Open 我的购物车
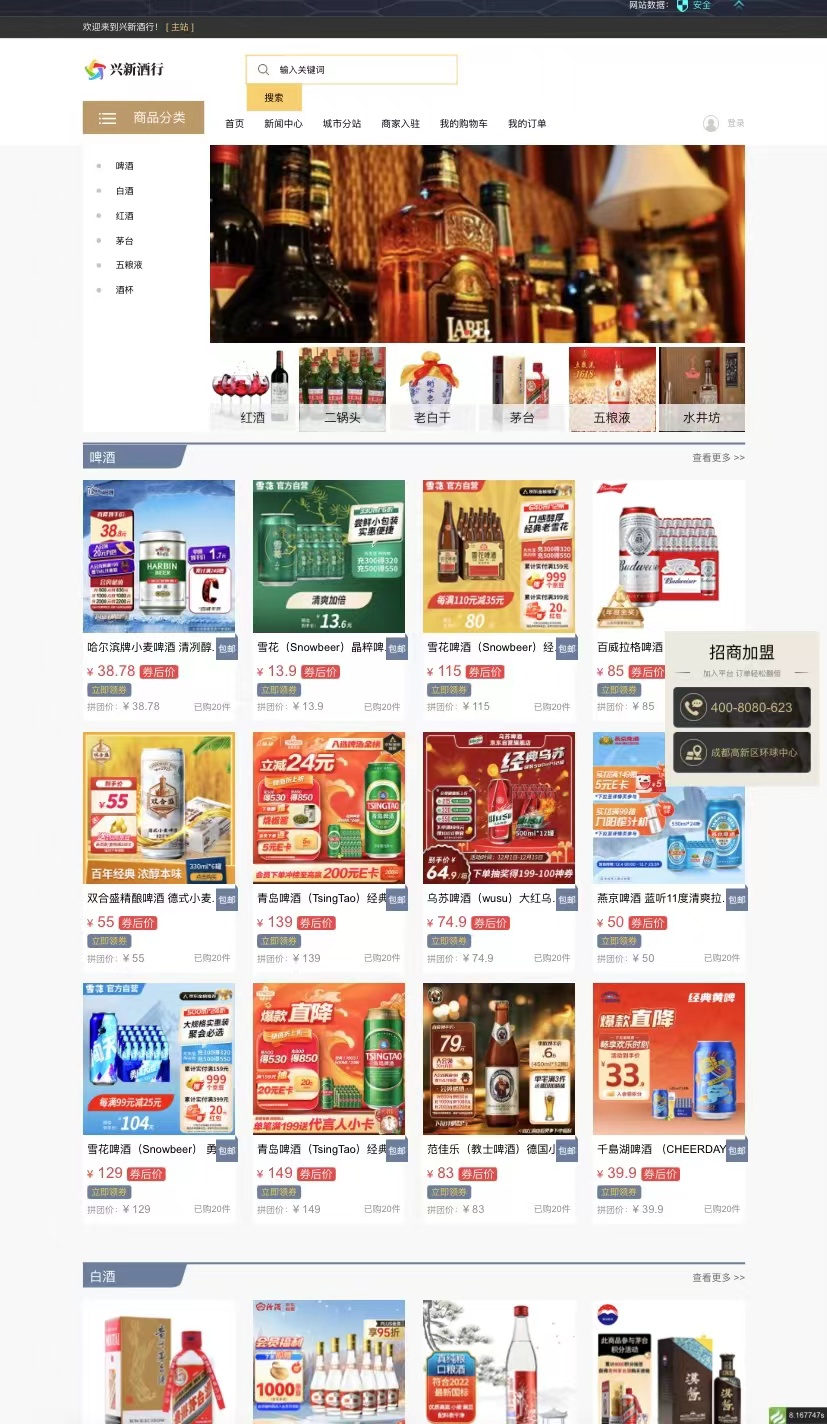 point(463,124)
